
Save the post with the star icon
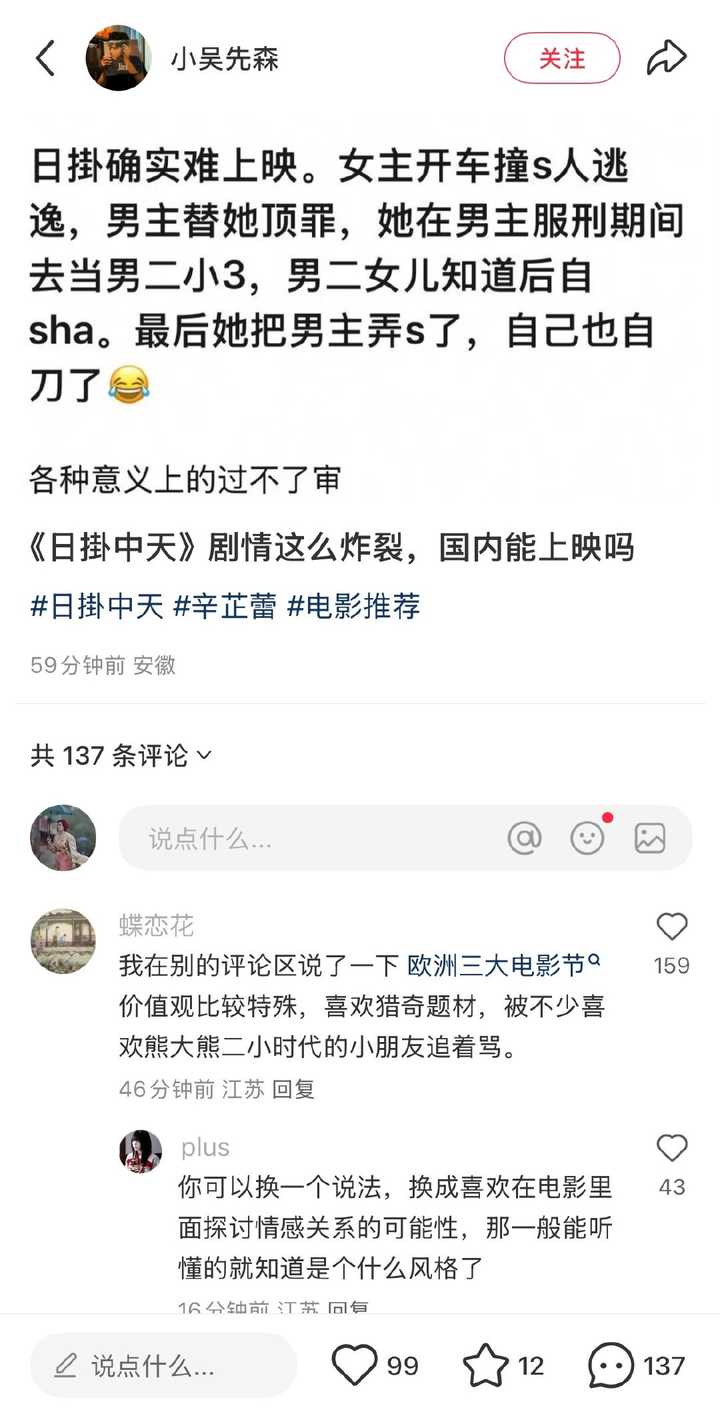click(x=486, y=1366)
